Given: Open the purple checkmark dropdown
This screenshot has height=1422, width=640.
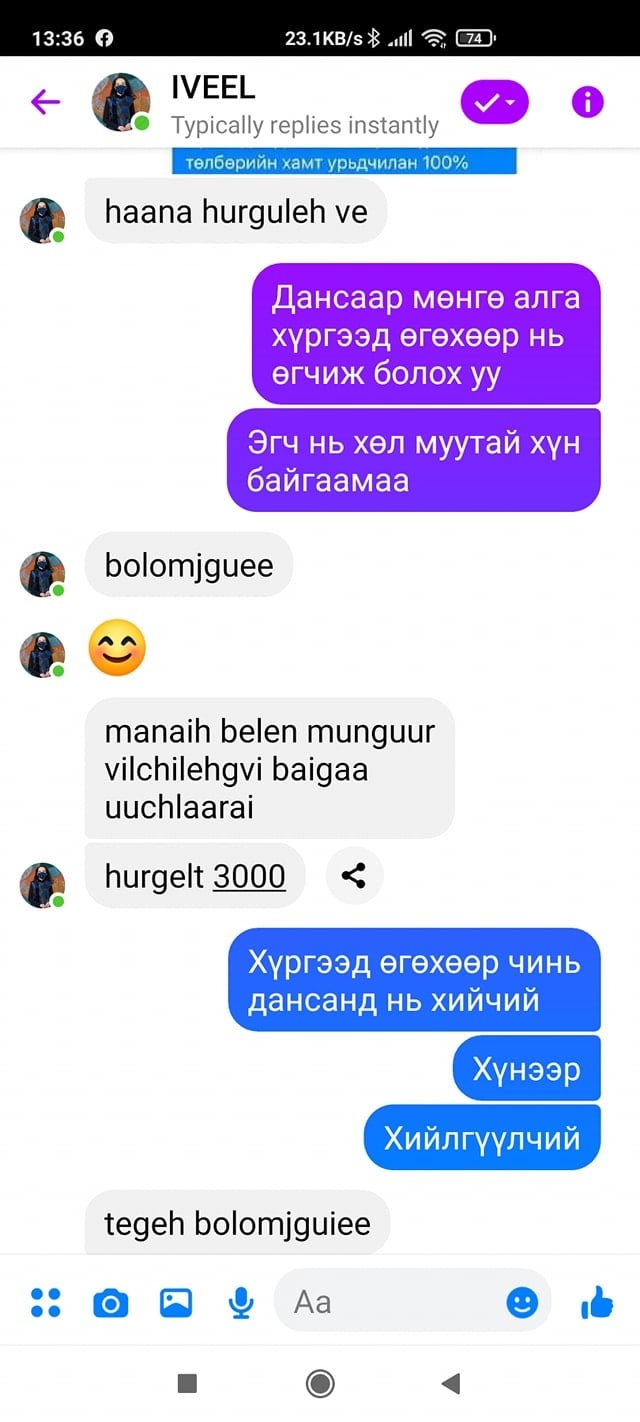Looking at the screenshot, I should (494, 102).
